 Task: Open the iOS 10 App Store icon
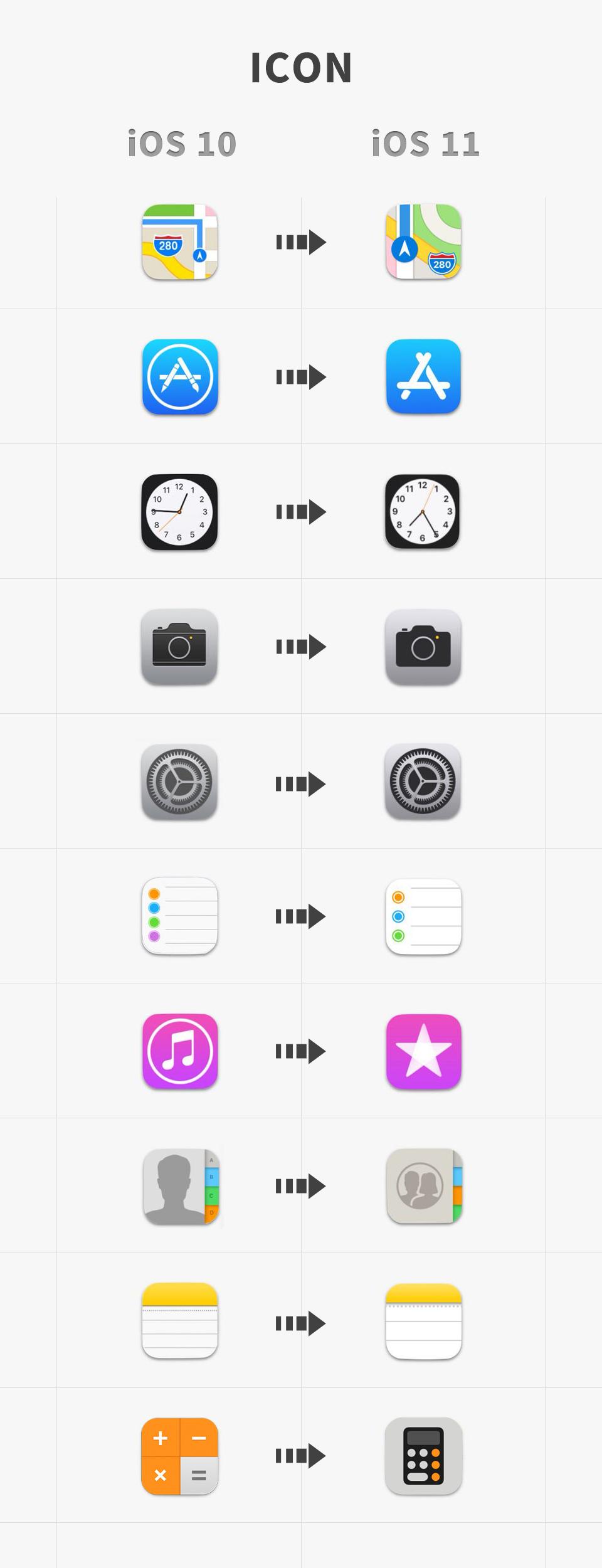(180, 376)
